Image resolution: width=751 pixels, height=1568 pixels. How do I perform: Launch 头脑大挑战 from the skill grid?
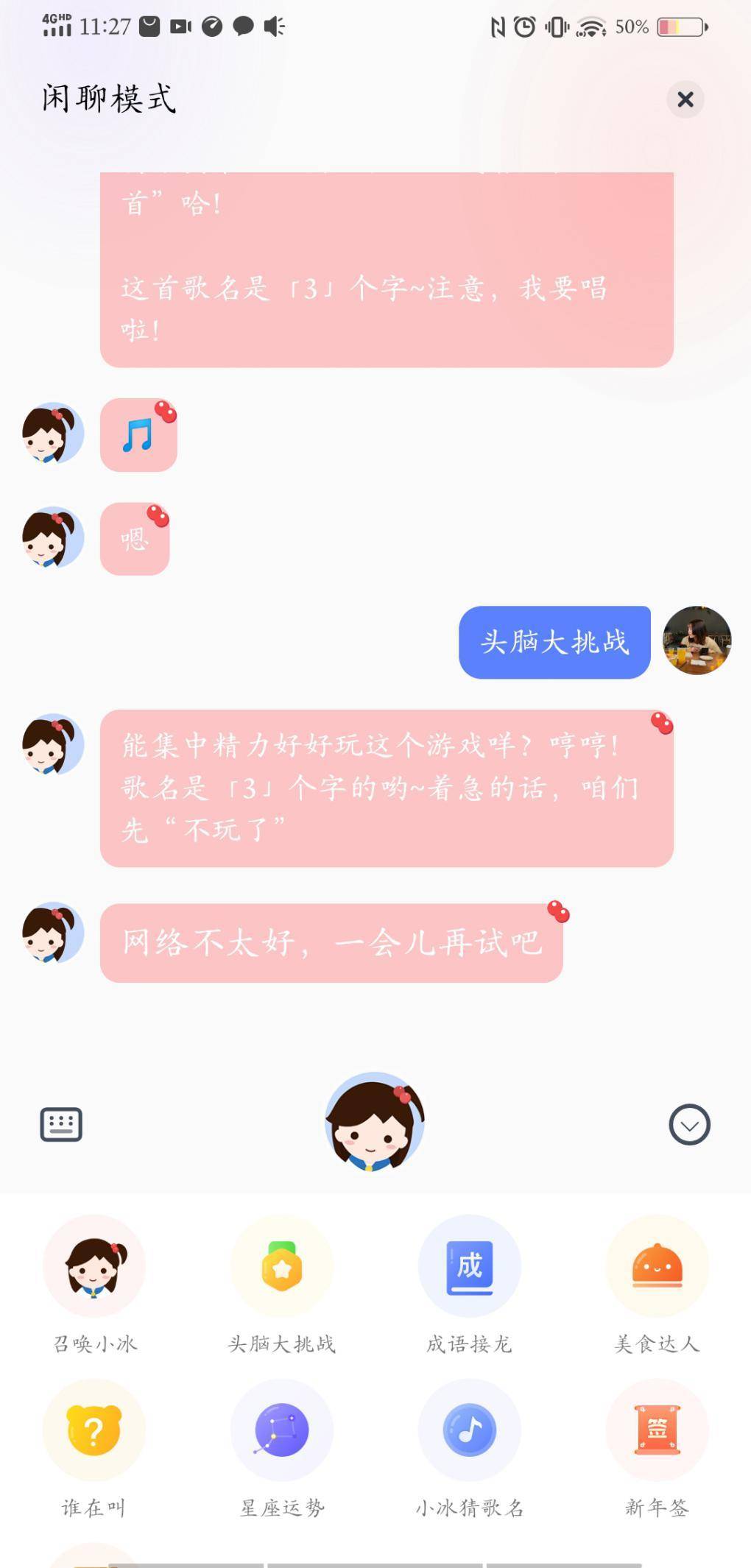(x=281, y=1265)
